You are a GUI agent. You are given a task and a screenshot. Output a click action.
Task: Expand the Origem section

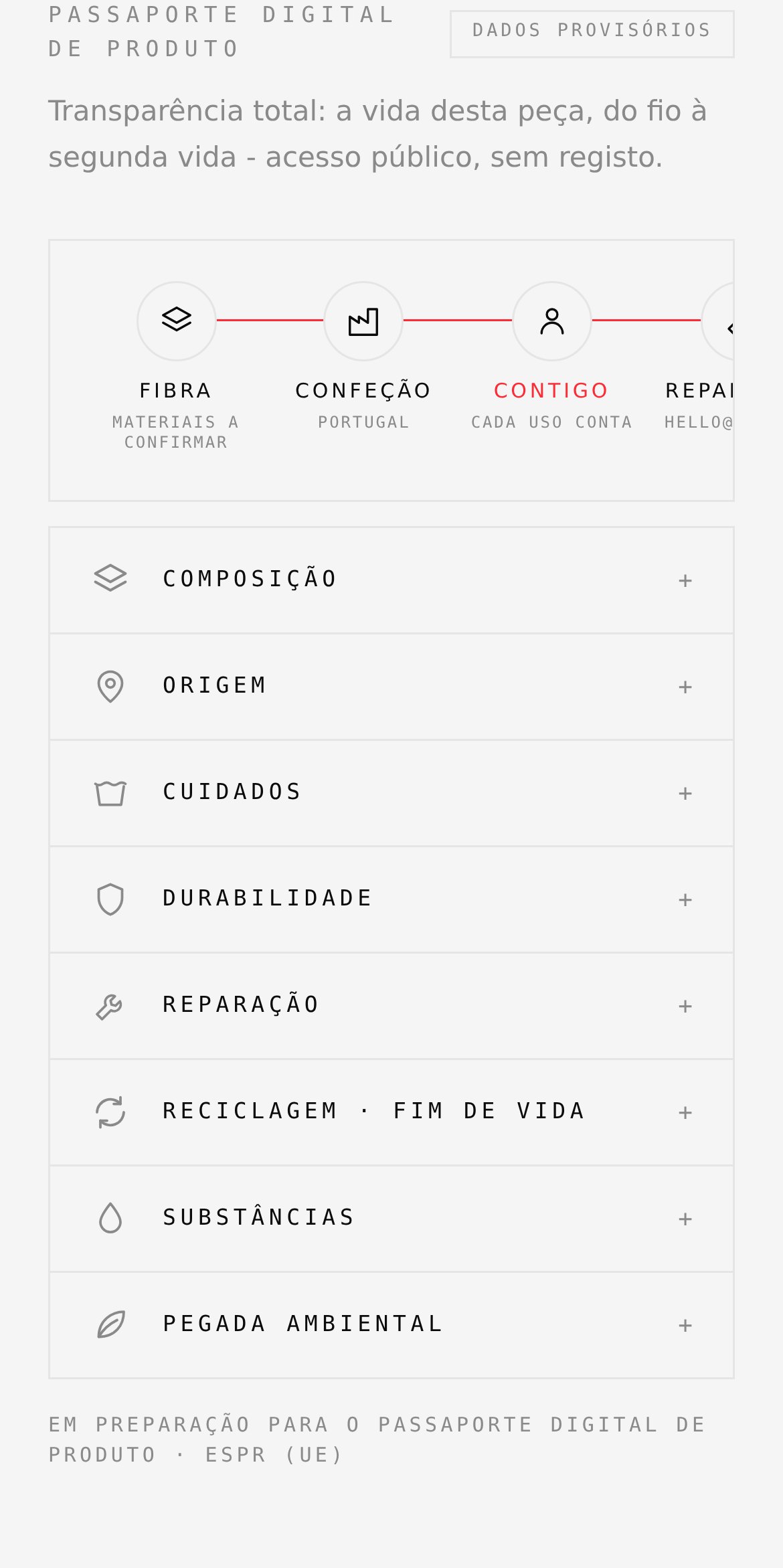(x=391, y=687)
